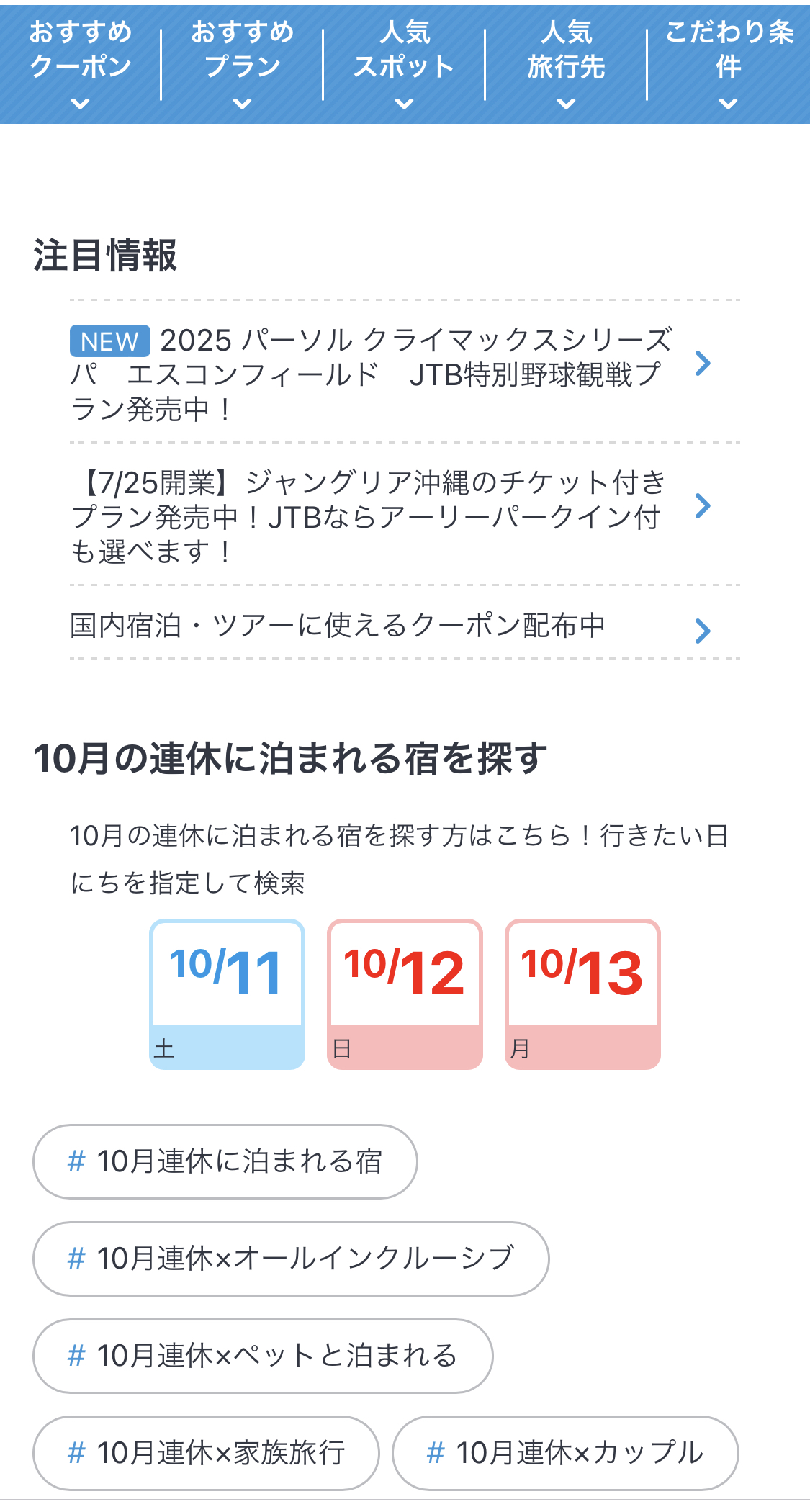Pick the 10/13 Monday date
The image size is (810, 1512).
(x=582, y=994)
